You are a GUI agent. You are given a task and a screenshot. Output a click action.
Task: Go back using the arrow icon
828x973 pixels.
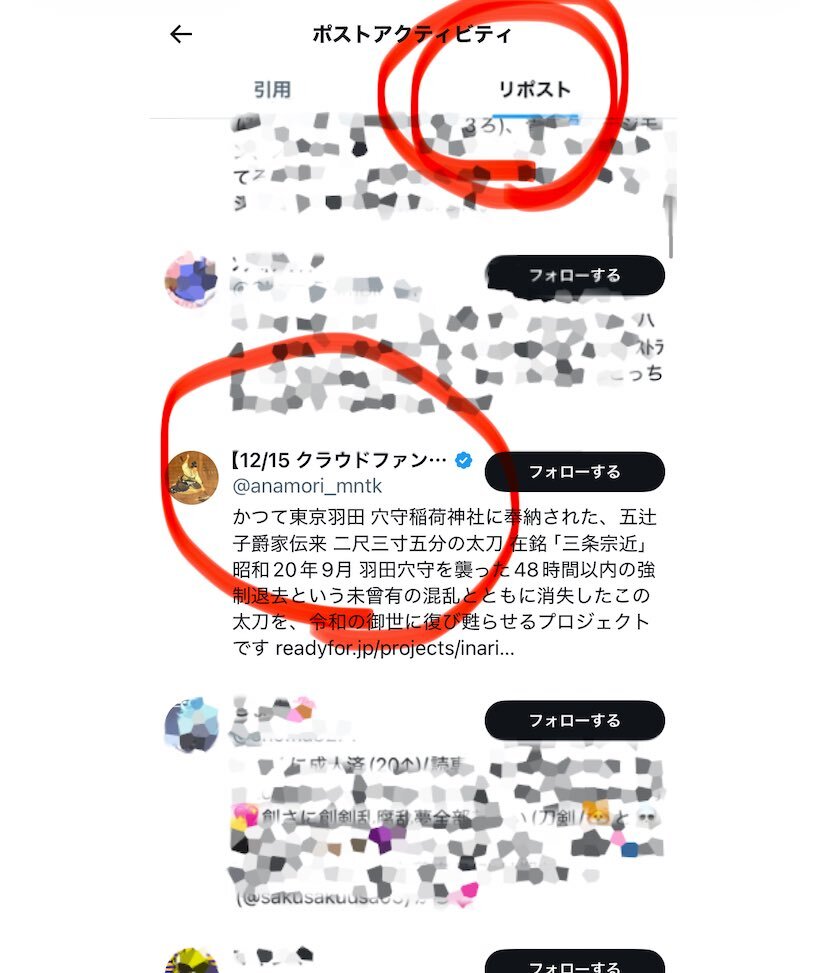(x=181, y=34)
